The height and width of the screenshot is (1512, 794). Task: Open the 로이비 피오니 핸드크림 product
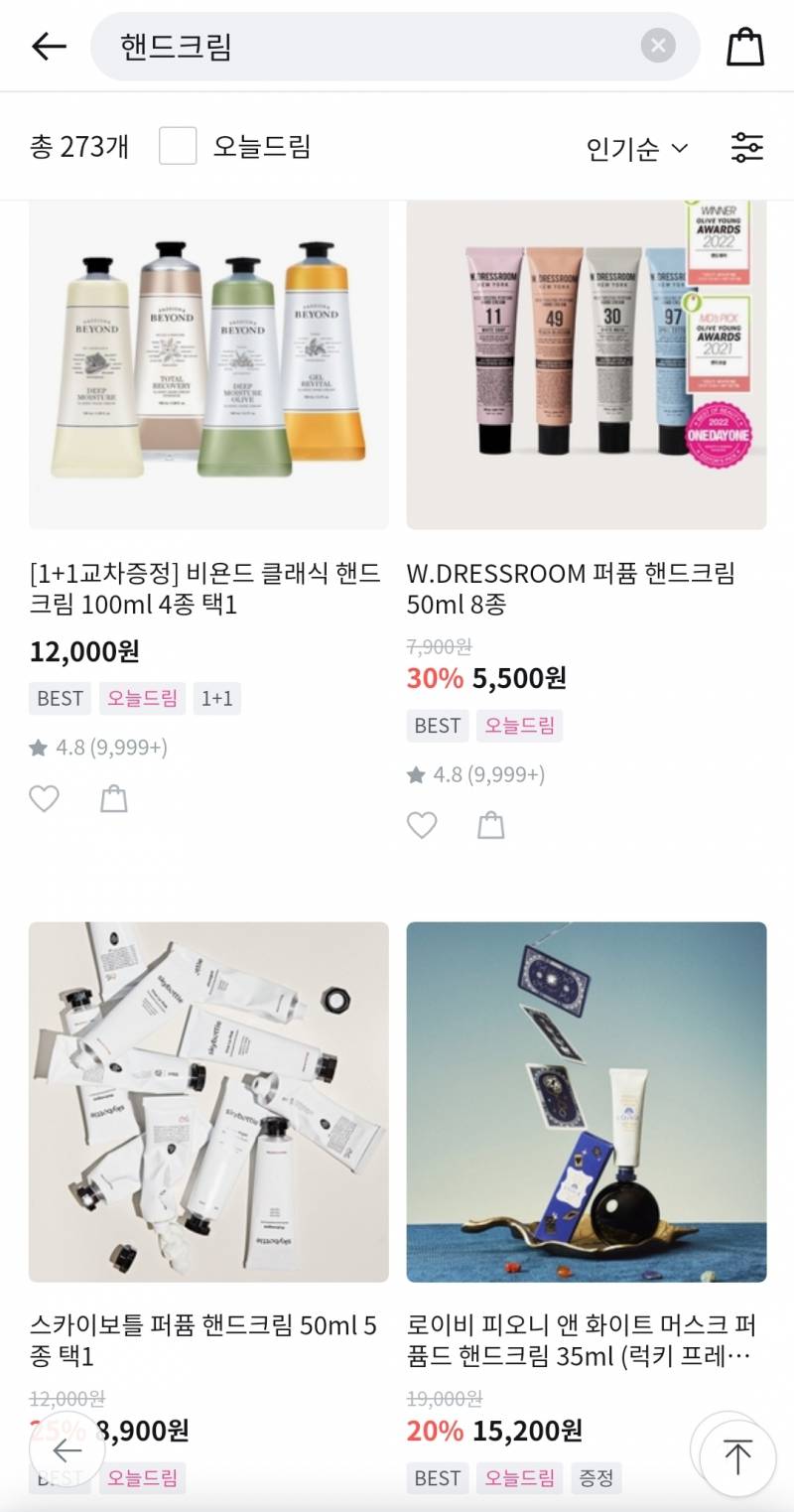click(586, 1102)
